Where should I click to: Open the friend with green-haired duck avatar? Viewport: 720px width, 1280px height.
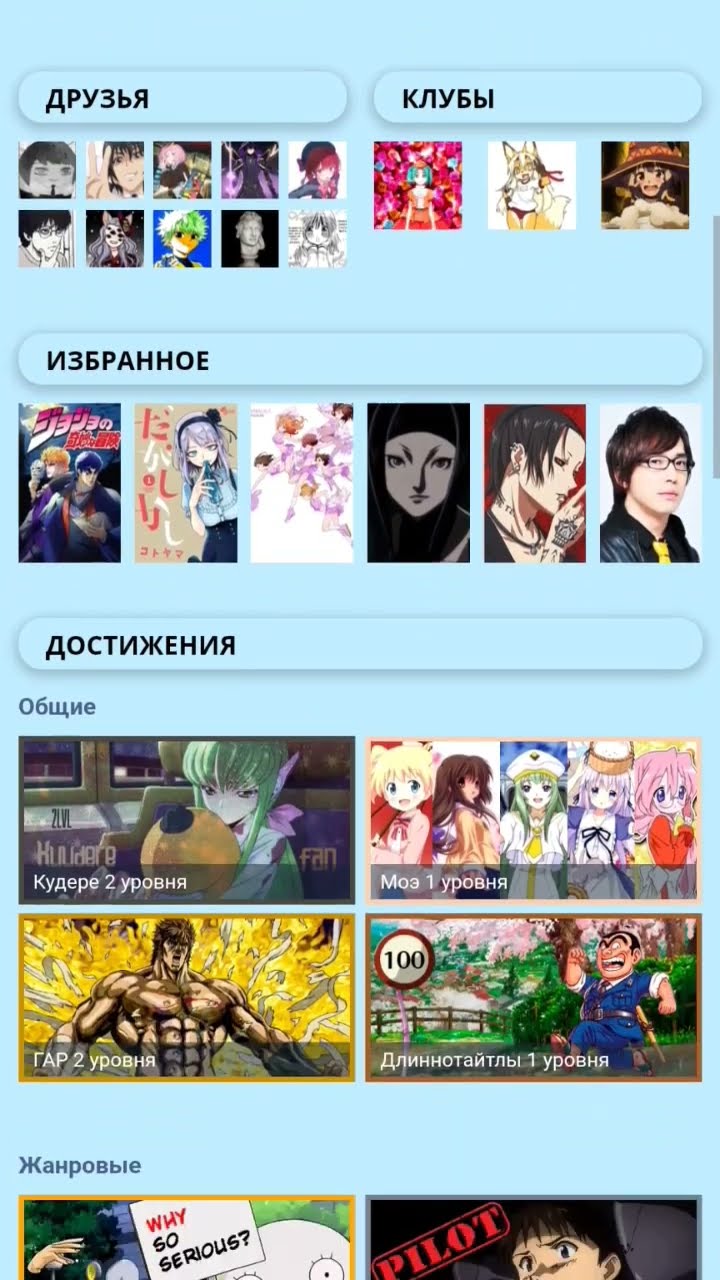pos(182,238)
